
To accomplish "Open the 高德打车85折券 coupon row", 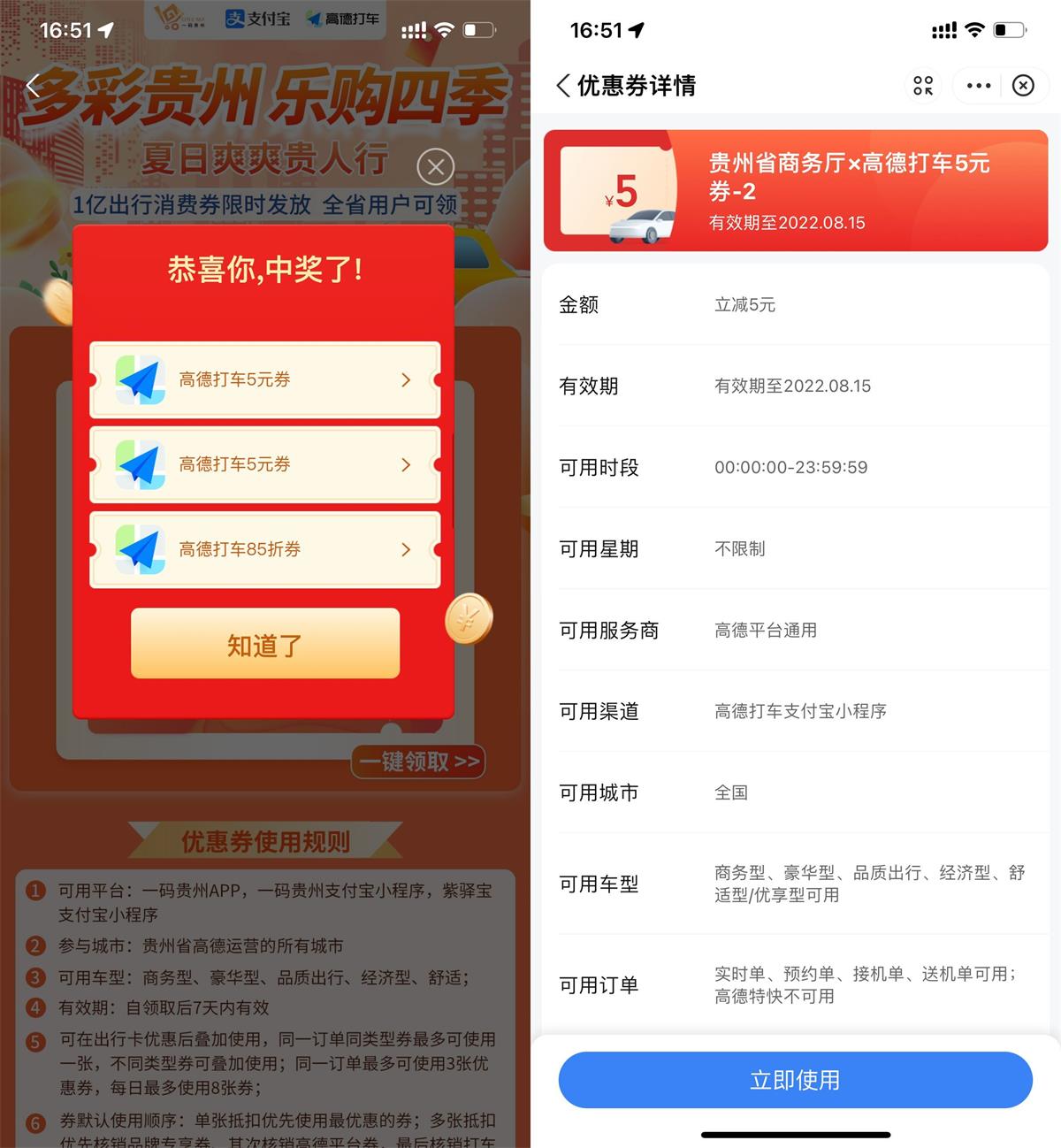I will click(264, 549).
